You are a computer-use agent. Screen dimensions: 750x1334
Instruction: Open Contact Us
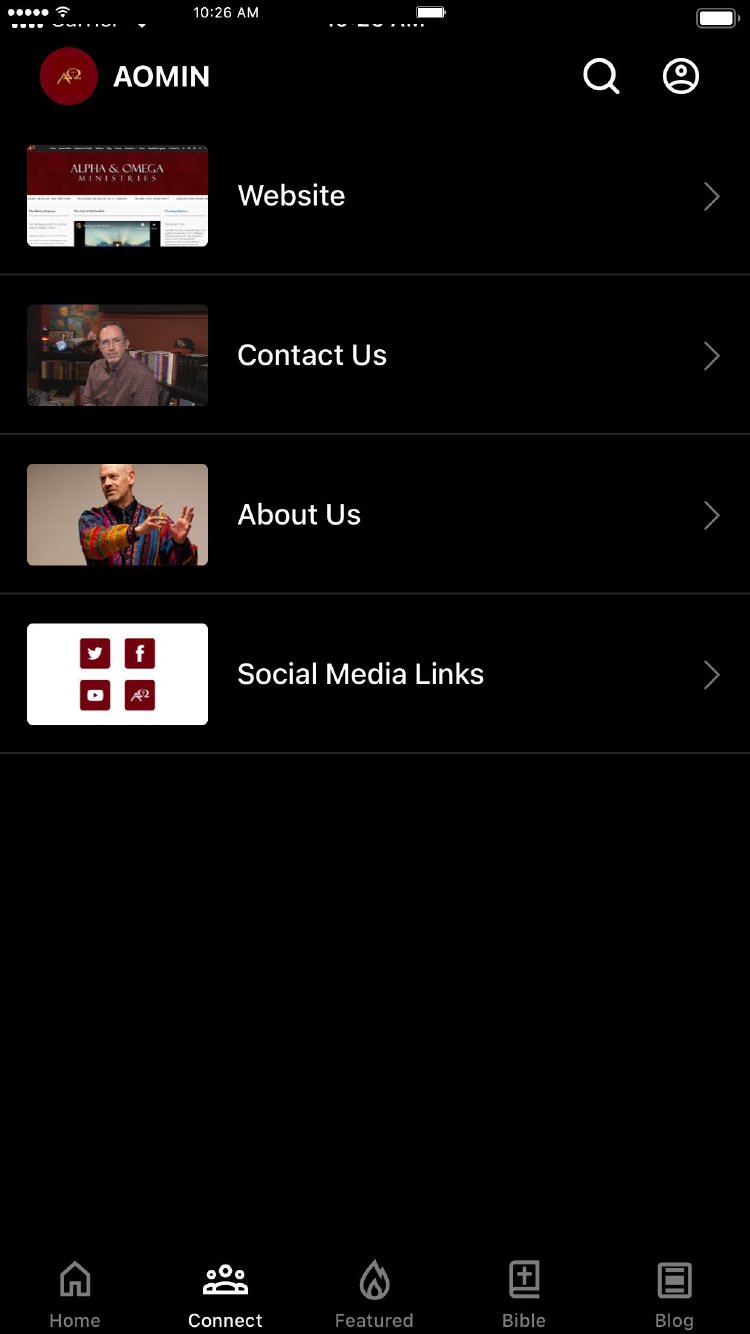click(374, 355)
